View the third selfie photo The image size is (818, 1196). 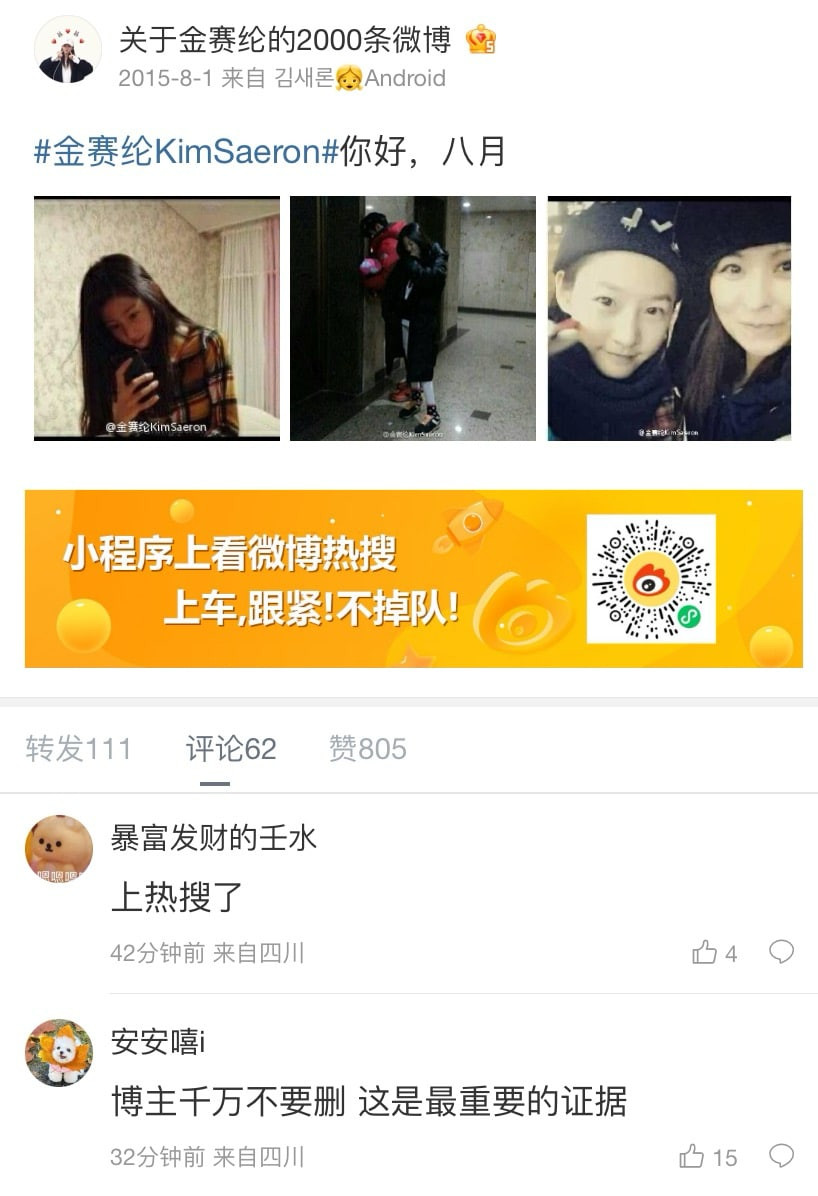tap(669, 318)
